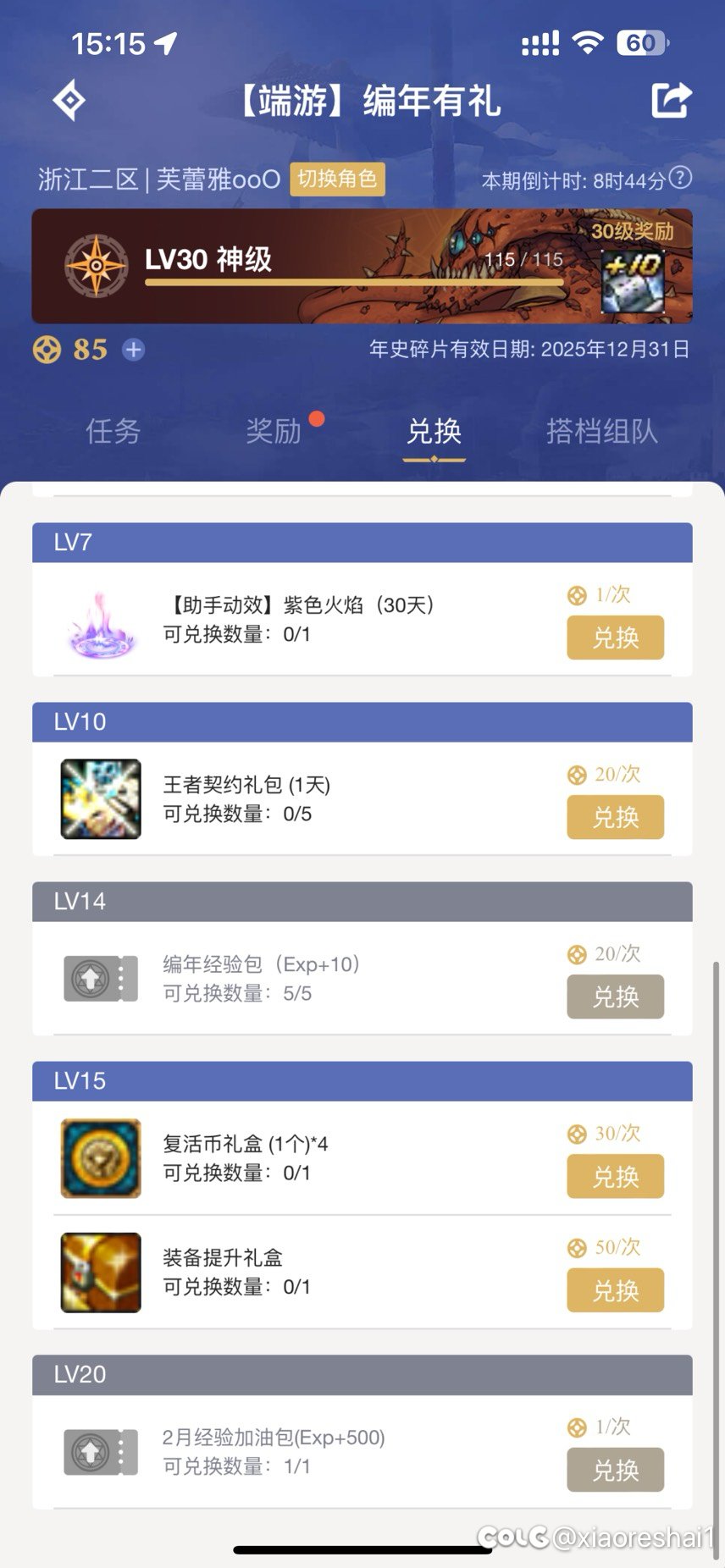This screenshot has height=1568, width=725.
Task: Select the 编年经验包 experience ticket icon
Action: click(x=100, y=978)
